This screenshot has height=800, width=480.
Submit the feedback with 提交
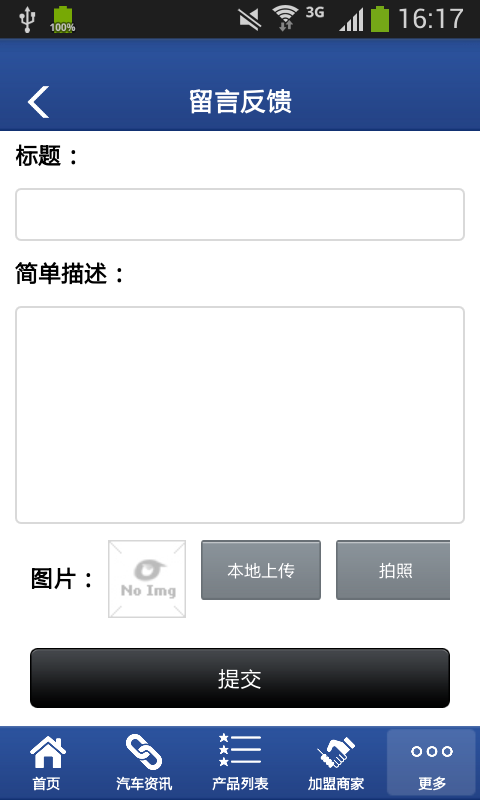click(240, 678)
